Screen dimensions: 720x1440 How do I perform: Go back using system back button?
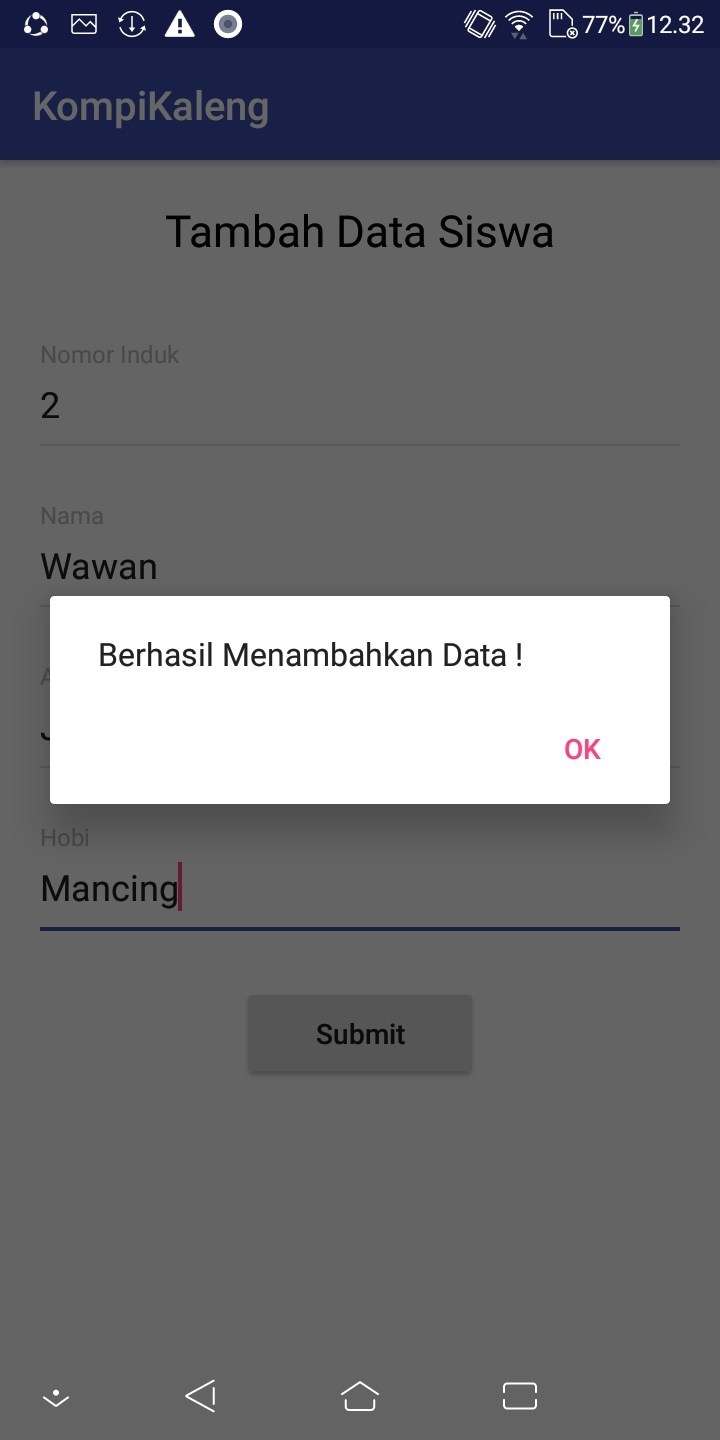click(x=201, y=1395)
